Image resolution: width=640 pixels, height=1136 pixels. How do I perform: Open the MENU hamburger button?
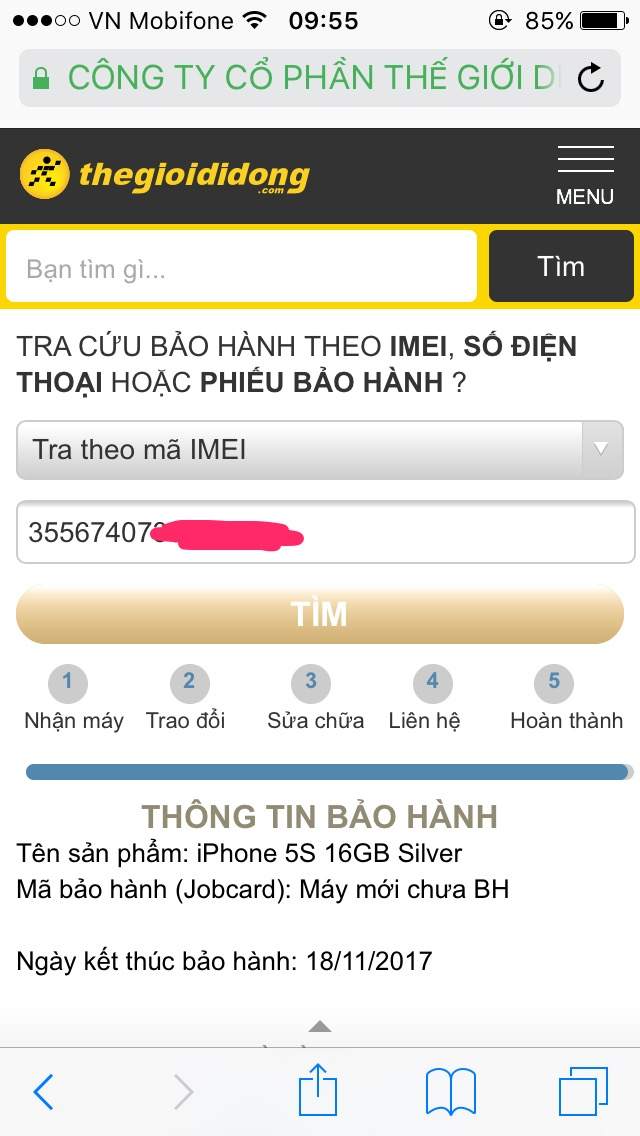tap(585, 176)
